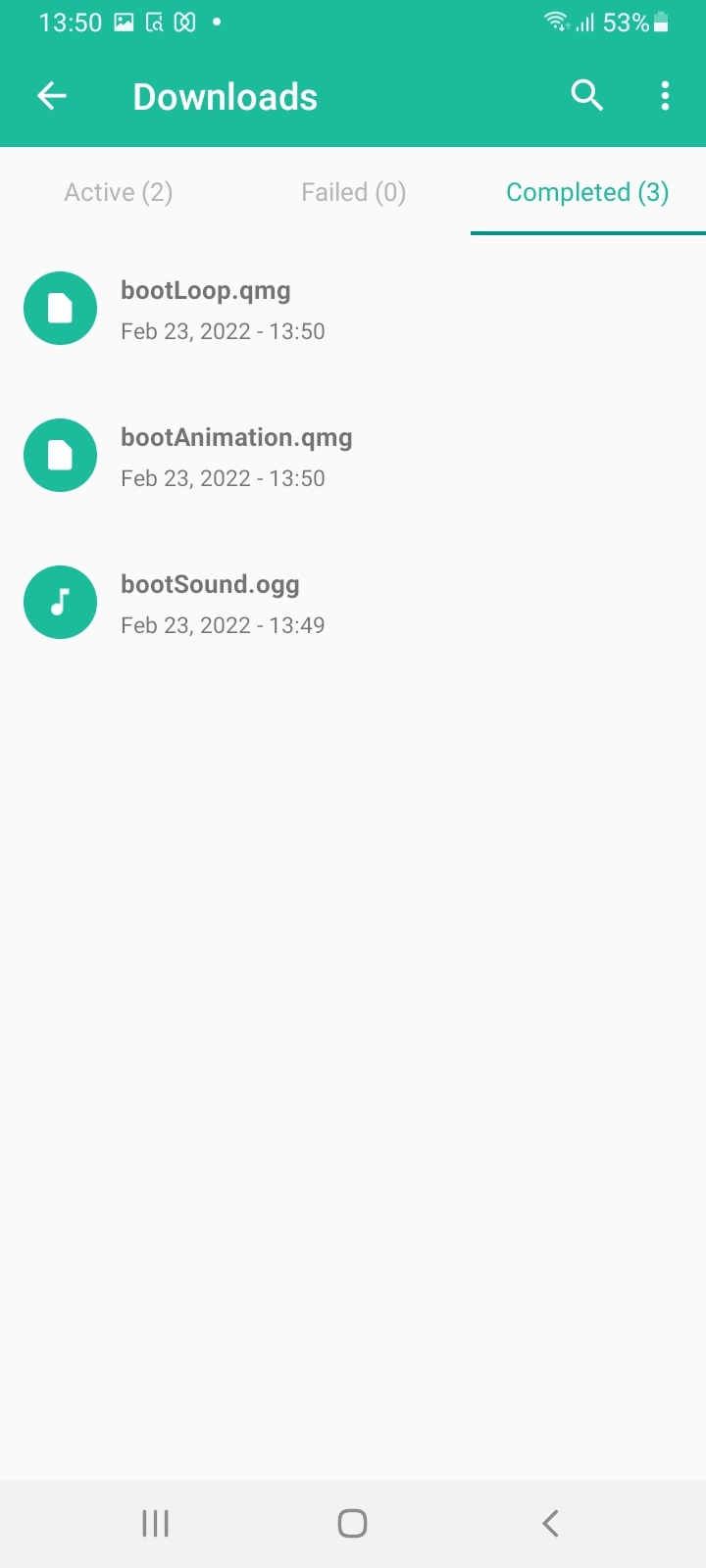Select the Completed (3) tab
706x1568 pixels.
(587, 192)
